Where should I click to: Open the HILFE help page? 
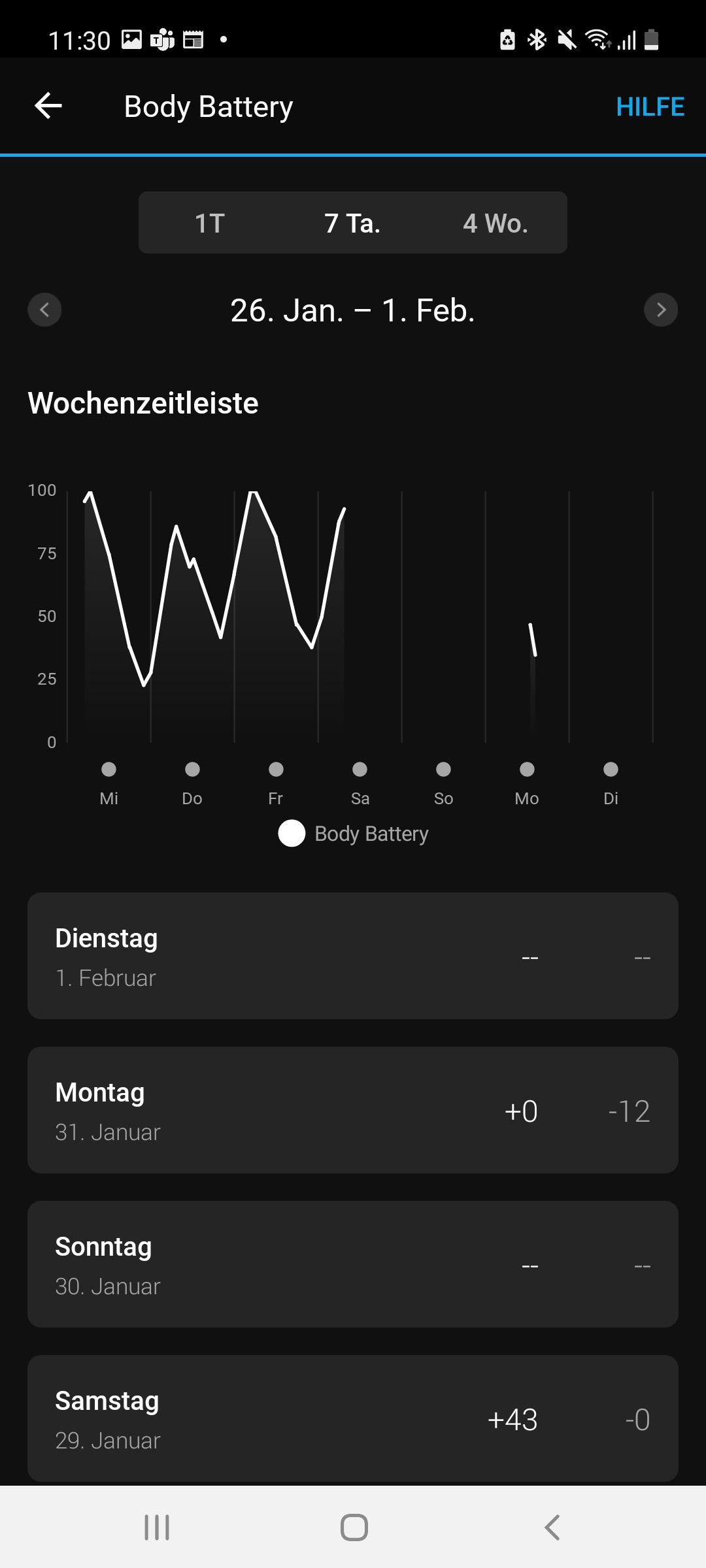point(650,106)
